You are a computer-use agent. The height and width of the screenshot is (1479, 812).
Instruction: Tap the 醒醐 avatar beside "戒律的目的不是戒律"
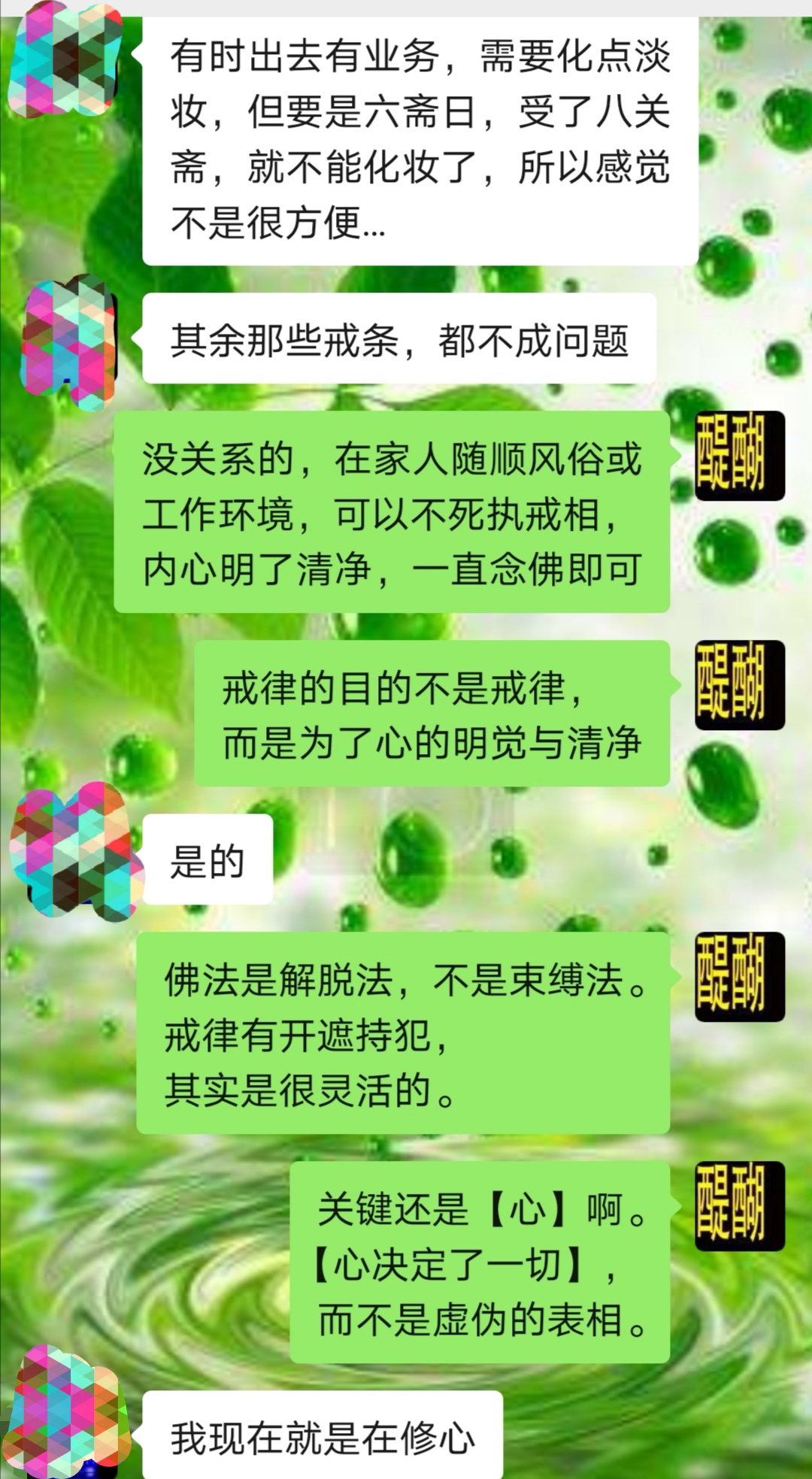click(739, 684)
